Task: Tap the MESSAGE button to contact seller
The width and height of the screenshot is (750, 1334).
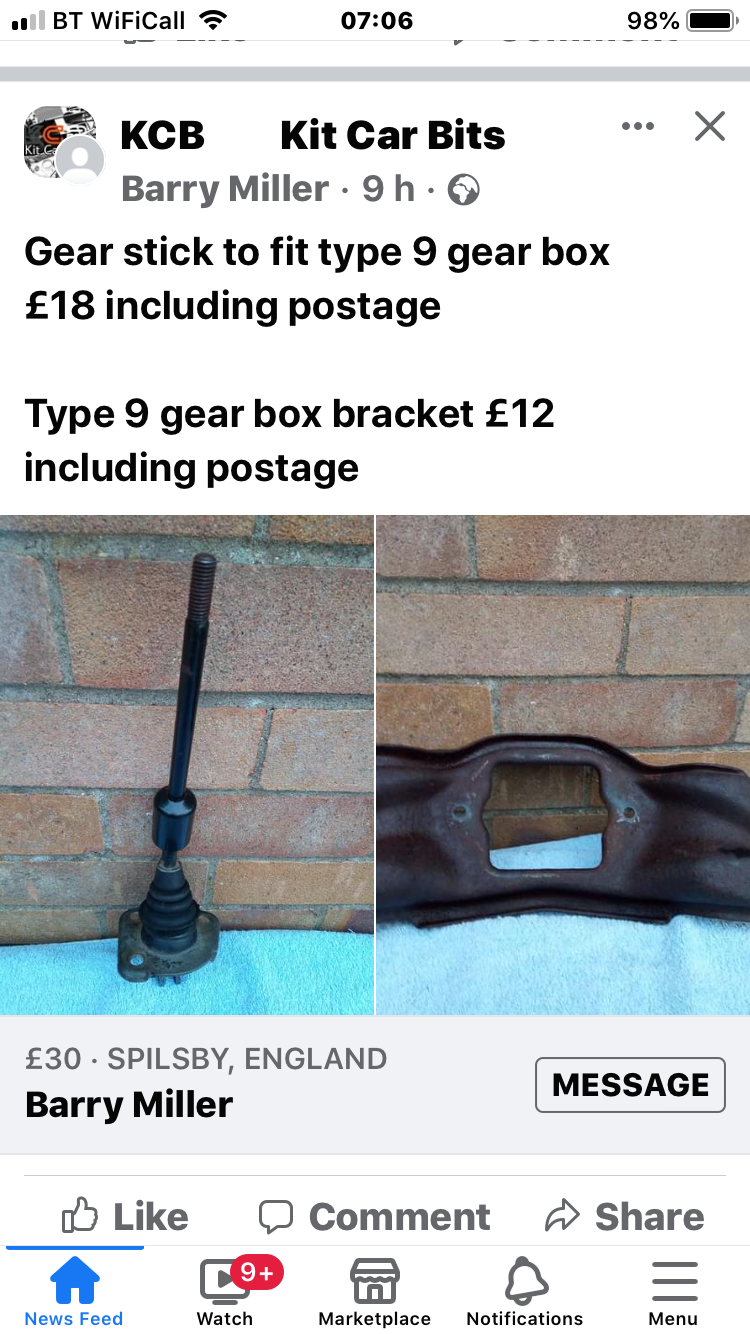Action: tap(630, 1085)
